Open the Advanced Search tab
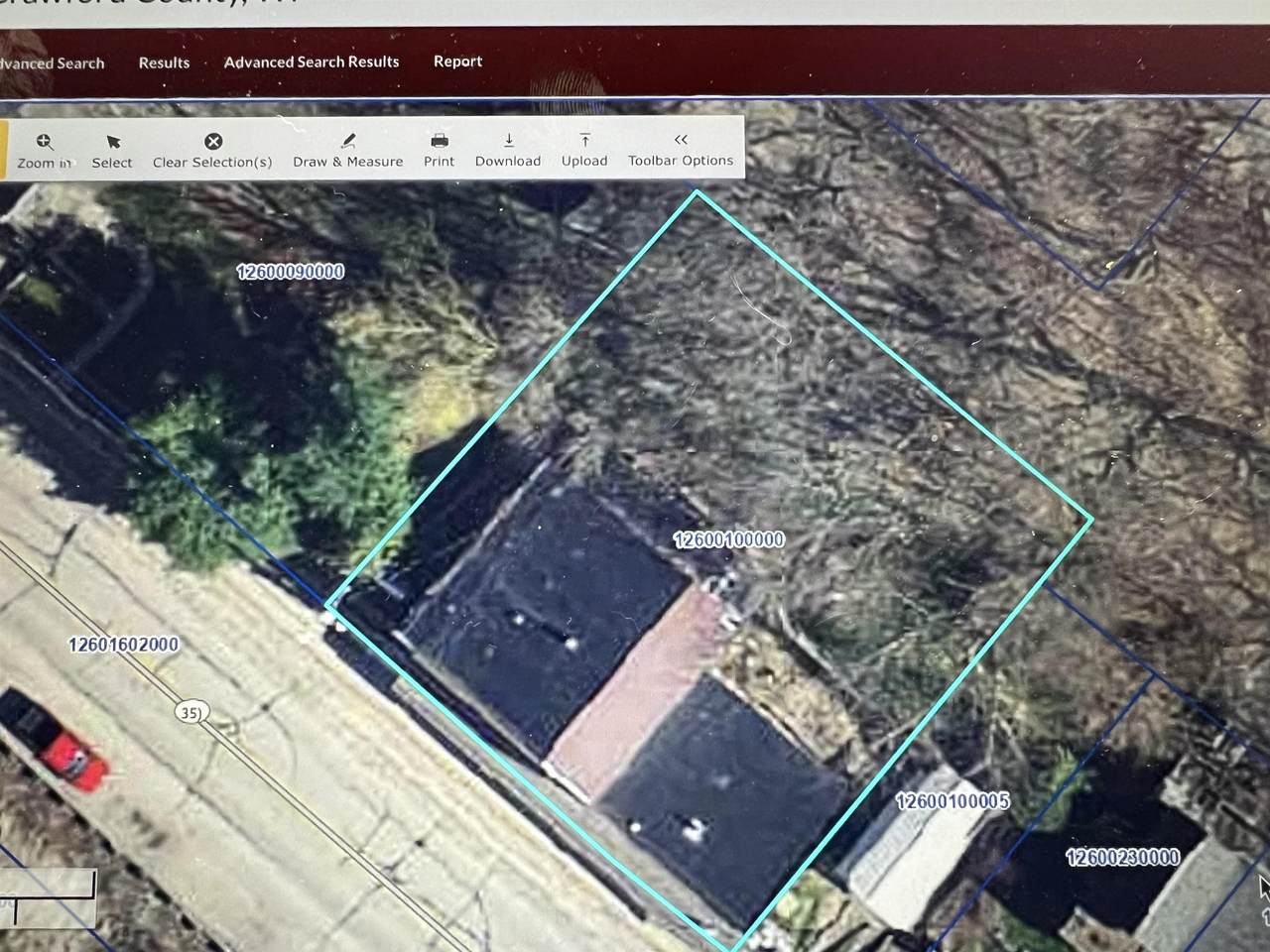1270x952 pixels. [x=52, y=63]
